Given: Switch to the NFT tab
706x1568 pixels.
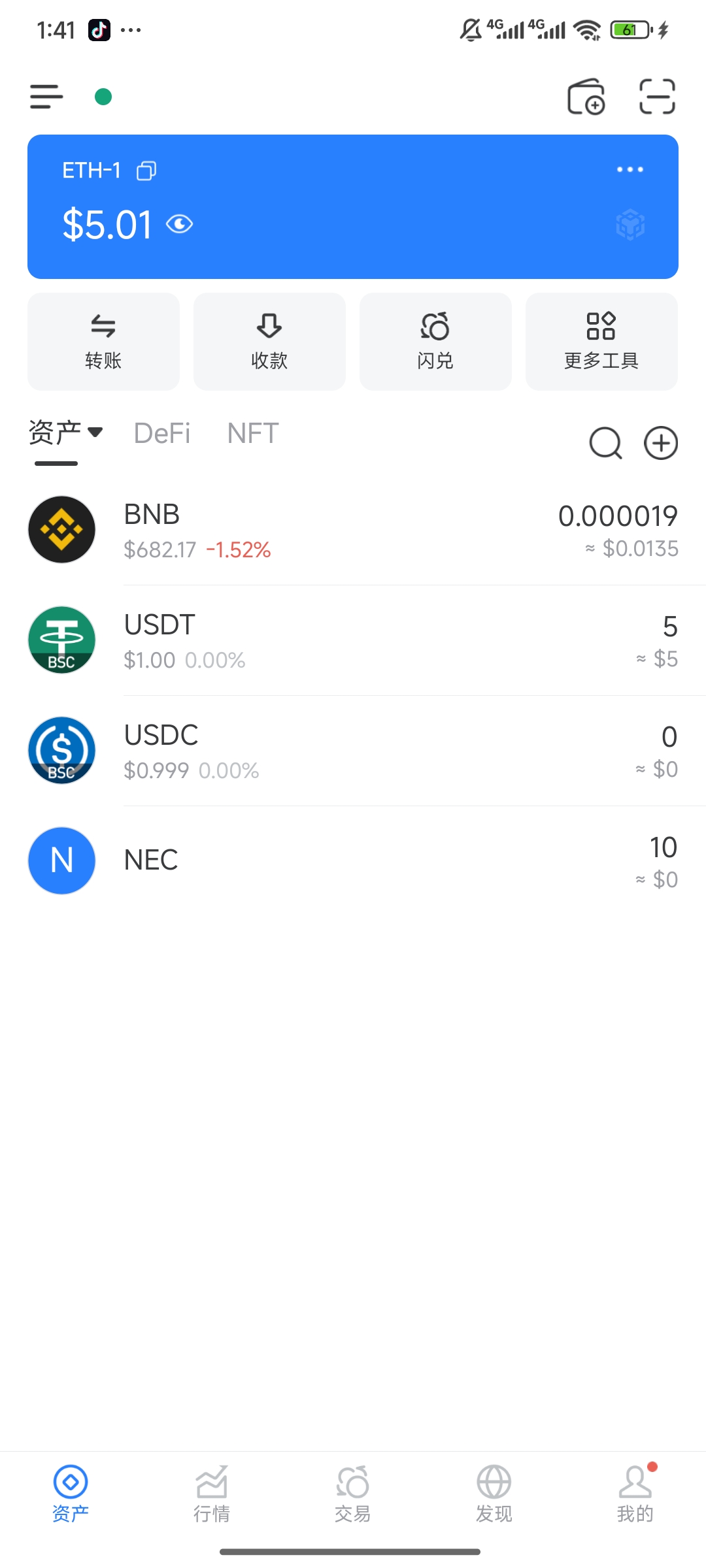Looking at the screenshot, I should point(253,433).
